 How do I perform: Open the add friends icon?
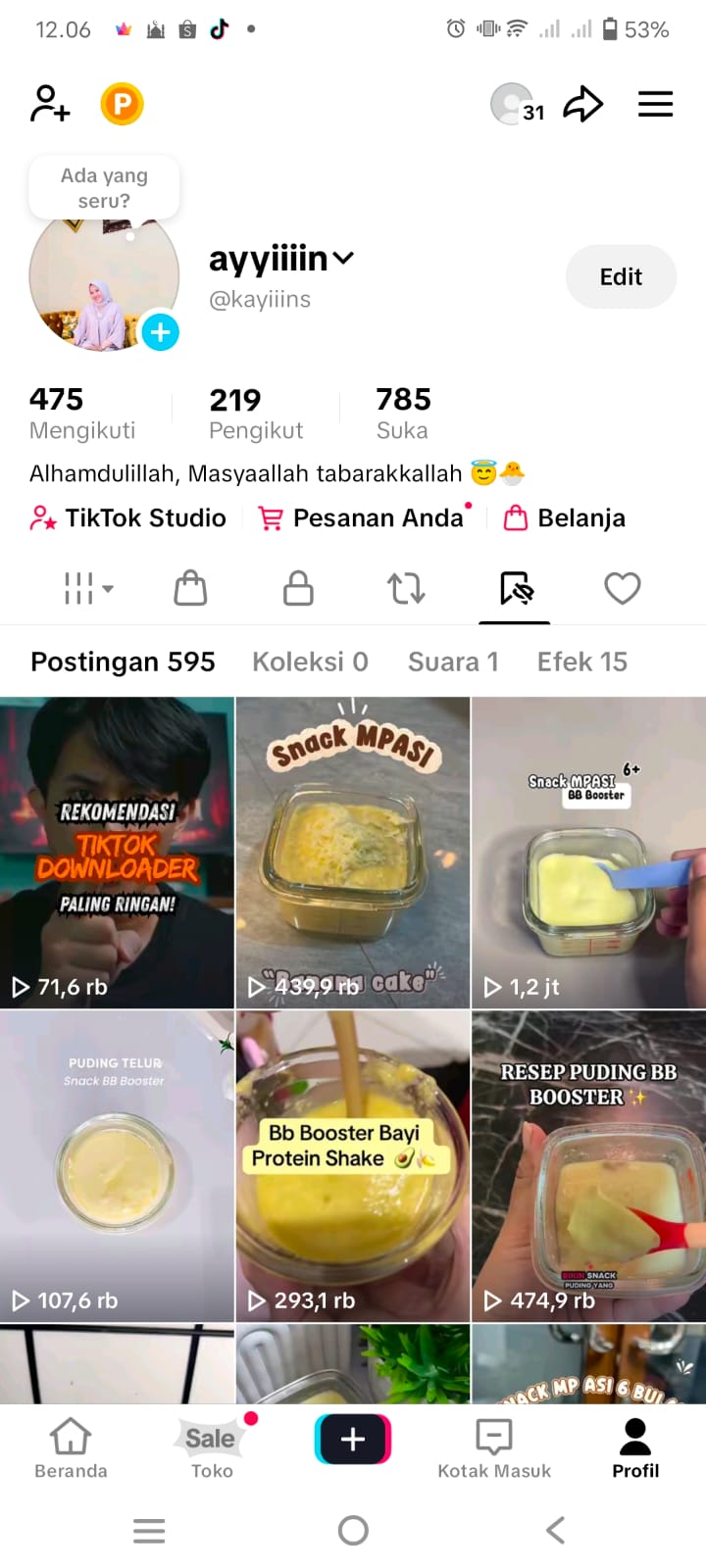[50, 104]
